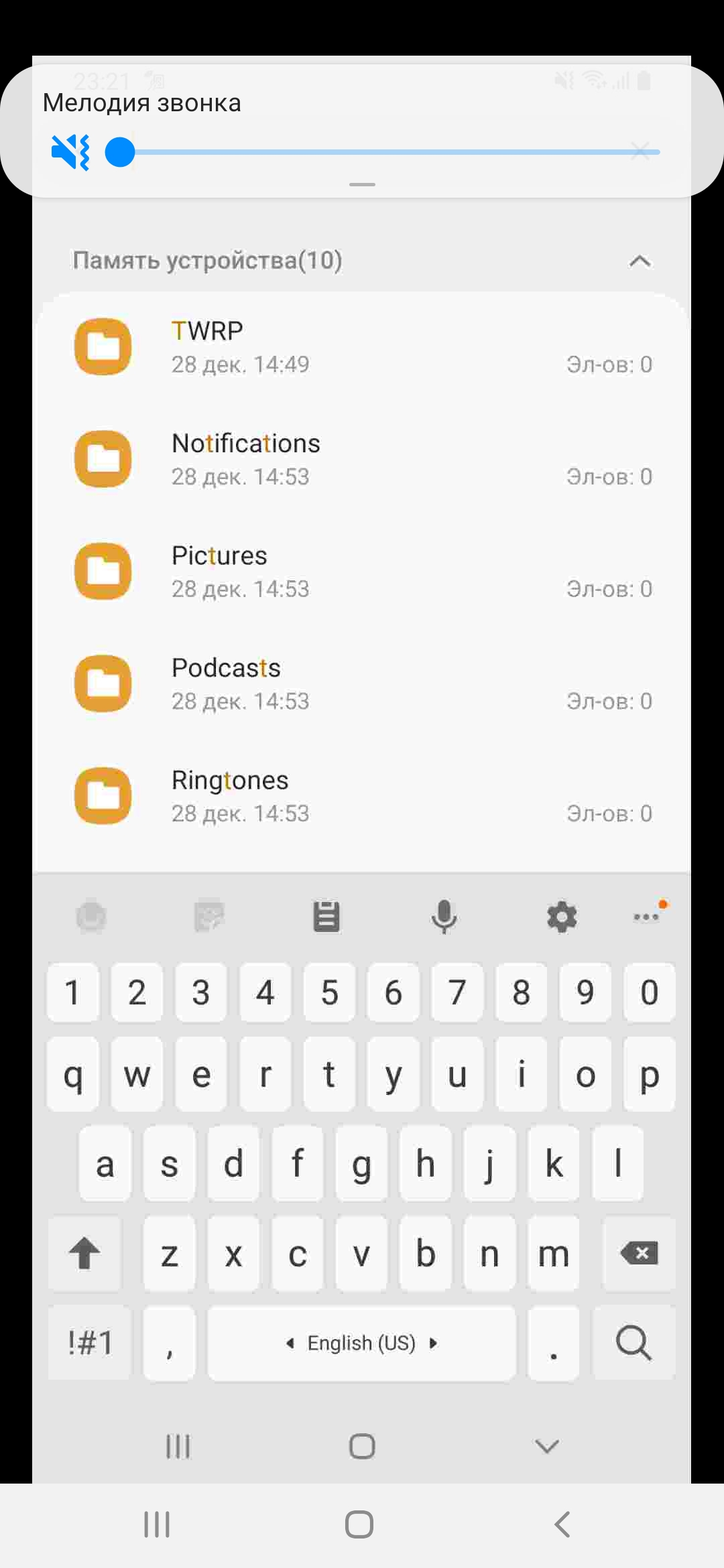Tap the English (US) space bar
Viewport: 724px width, 1568px height.
coord(362,1343)
